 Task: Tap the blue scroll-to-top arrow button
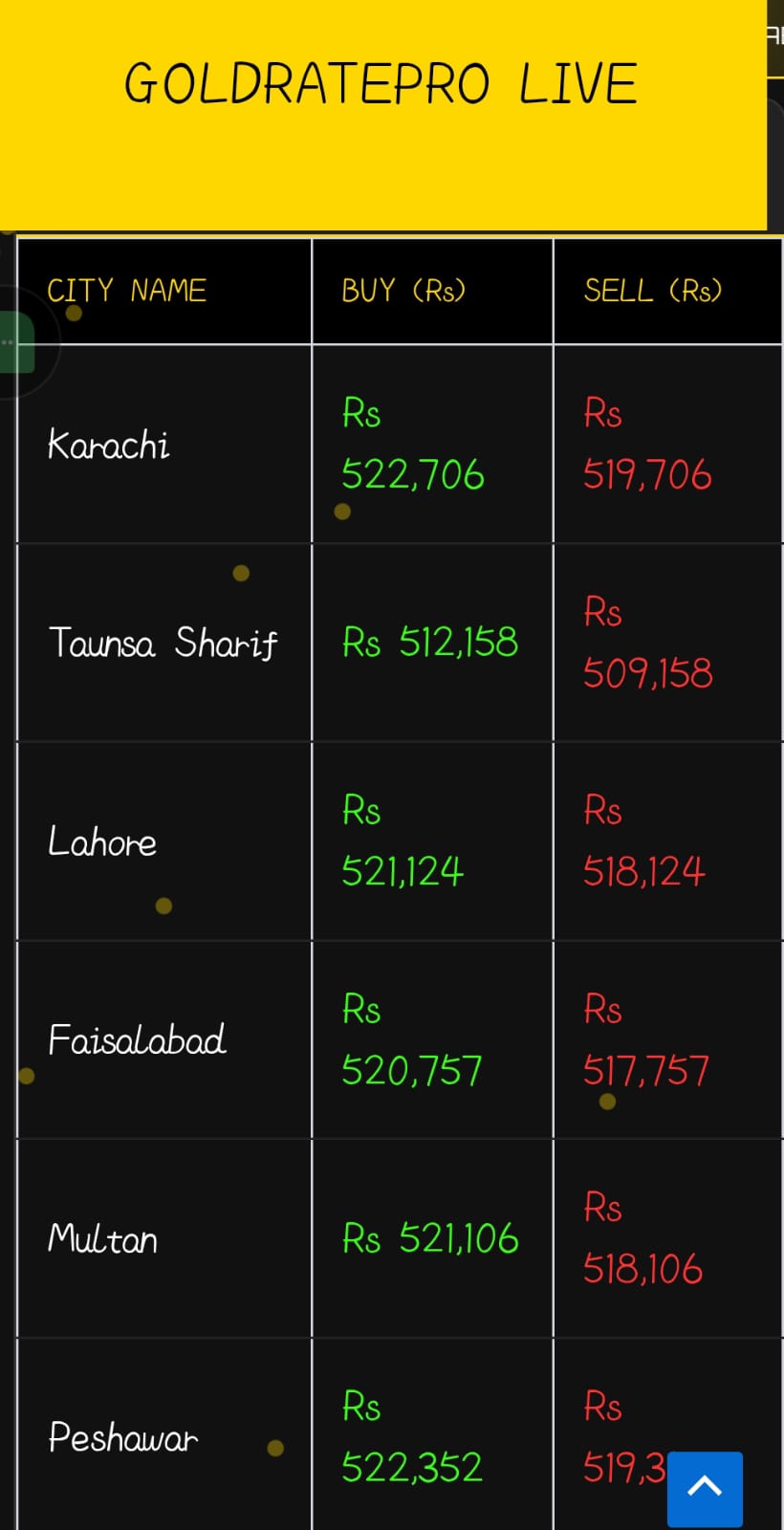[x=705, y=1488]
